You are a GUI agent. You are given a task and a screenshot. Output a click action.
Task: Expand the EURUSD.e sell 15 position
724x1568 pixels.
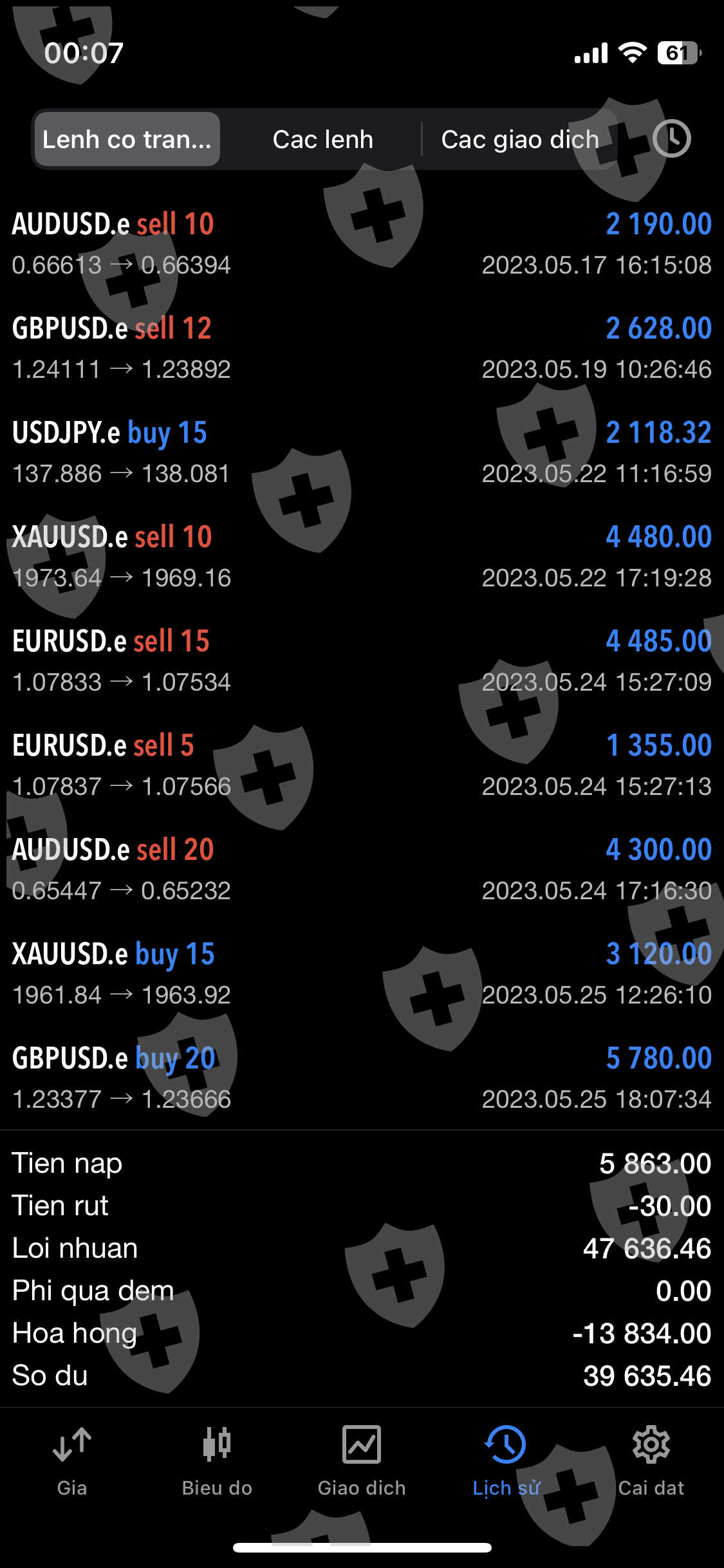pyautogui.click(x=362, y=661)
